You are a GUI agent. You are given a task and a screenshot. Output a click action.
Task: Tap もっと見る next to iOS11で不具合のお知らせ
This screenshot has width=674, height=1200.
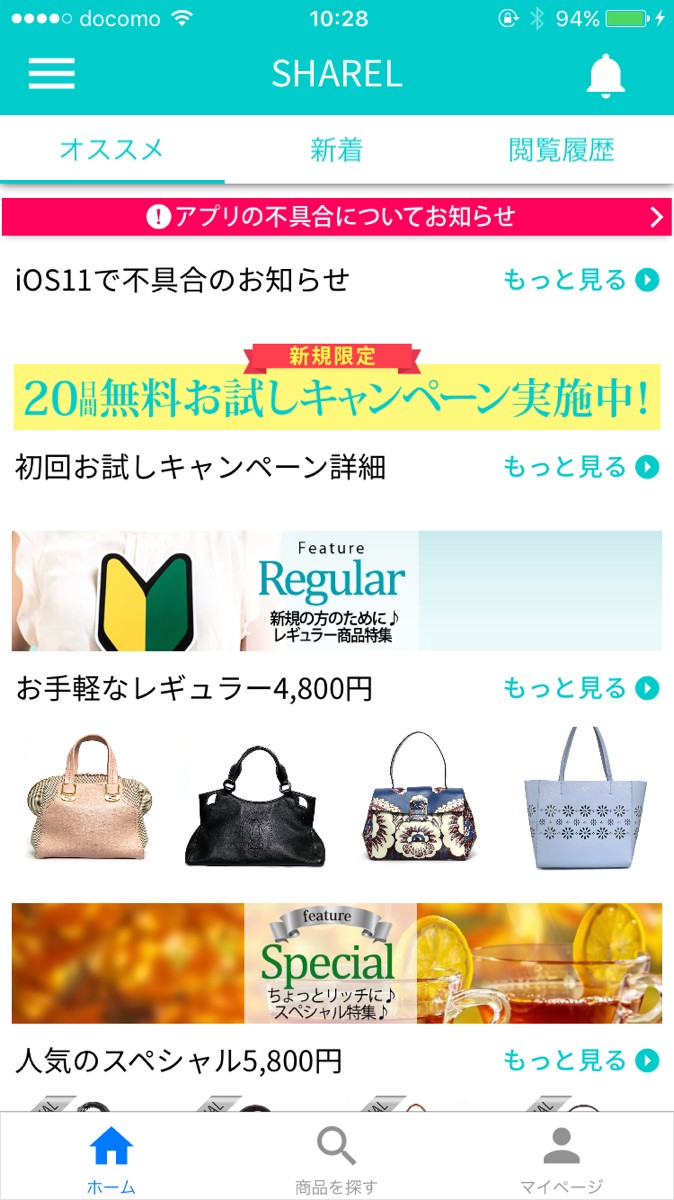(x=581, y=280)
